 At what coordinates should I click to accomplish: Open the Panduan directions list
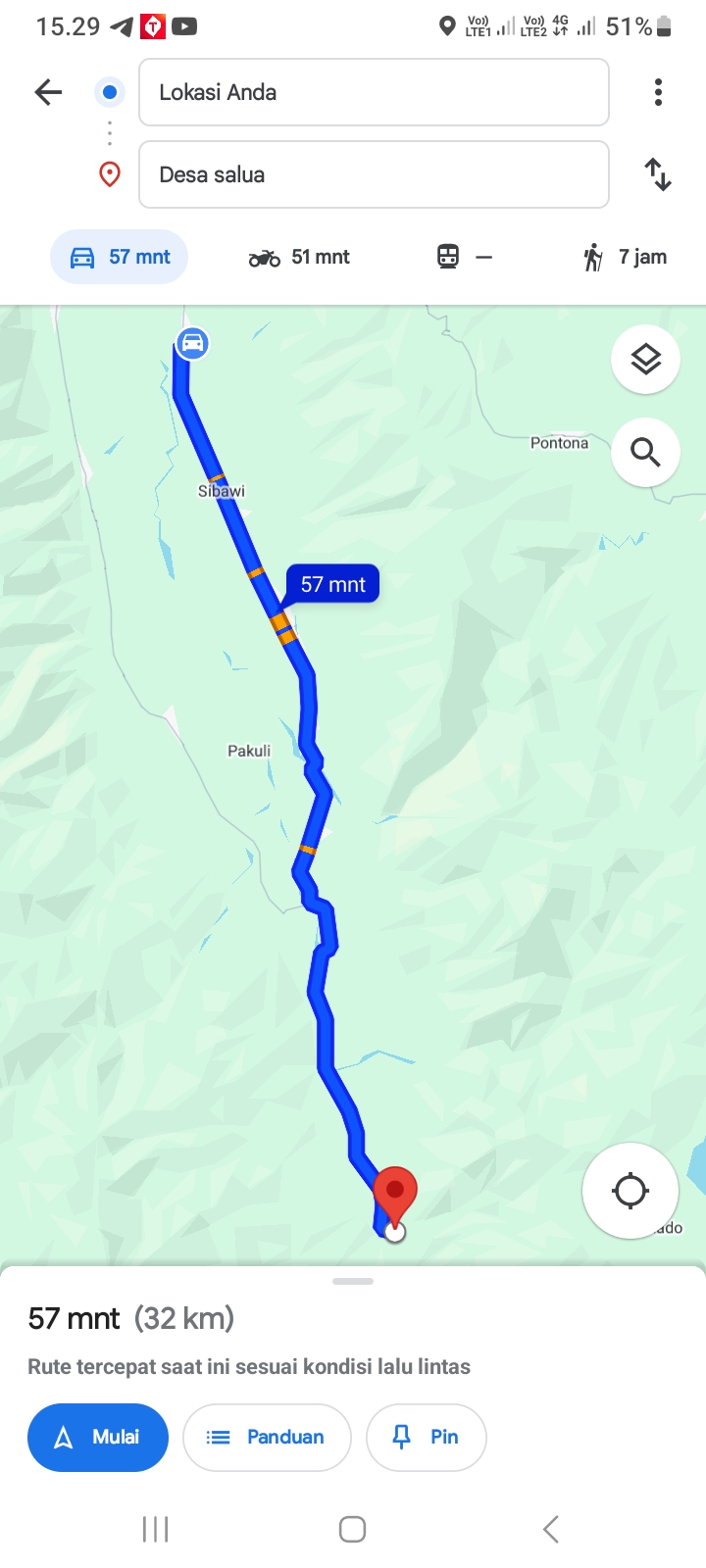(267, 1437)
